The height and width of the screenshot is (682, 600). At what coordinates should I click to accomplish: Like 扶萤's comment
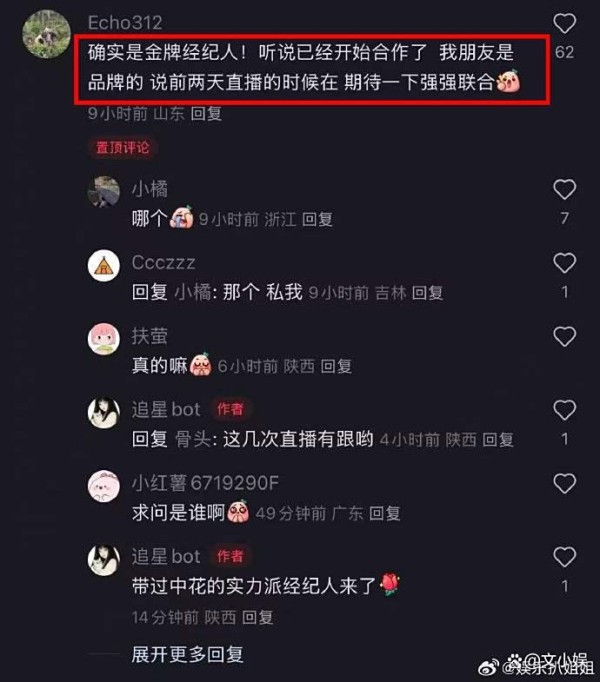(x=565, y=337)
